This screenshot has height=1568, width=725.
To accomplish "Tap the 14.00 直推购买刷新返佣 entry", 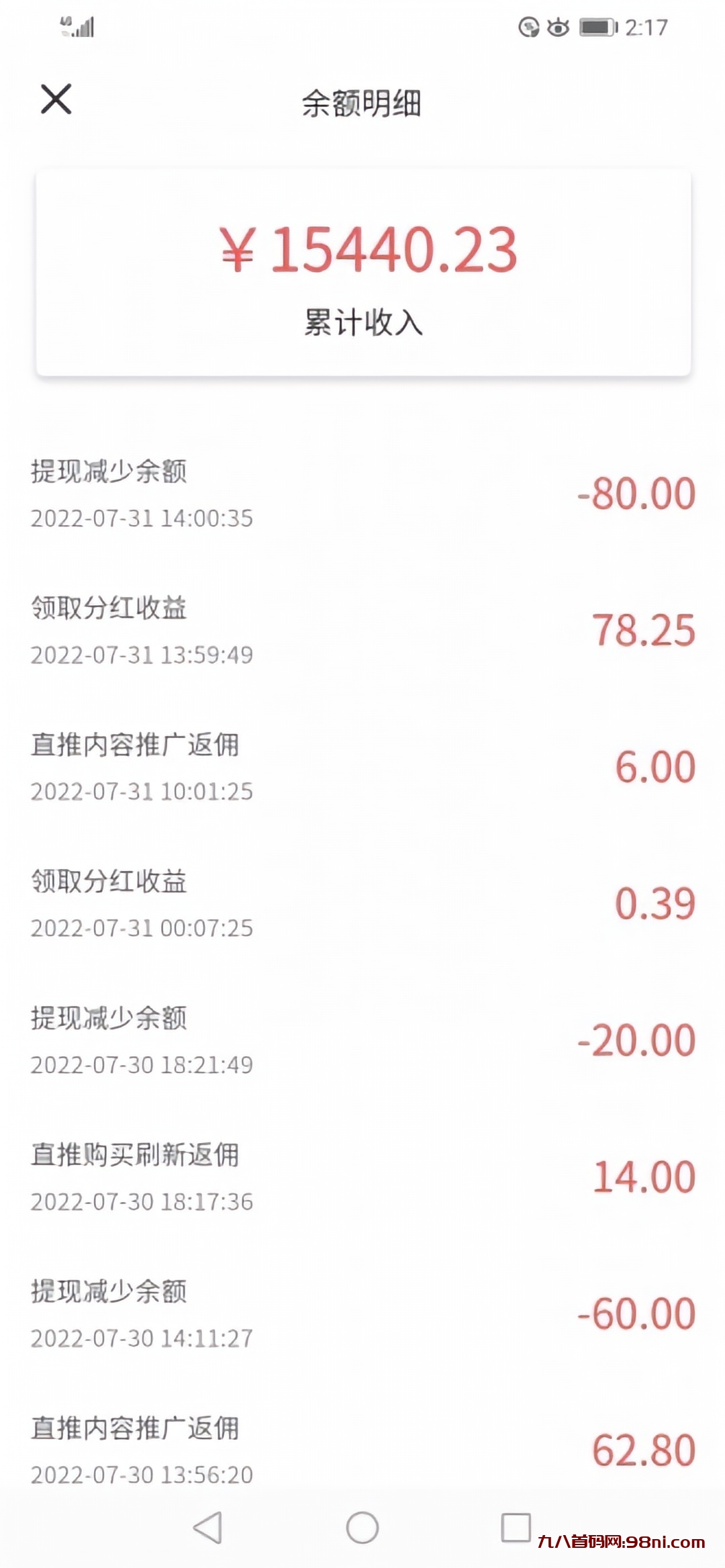I will click(x=362, y=1175).
